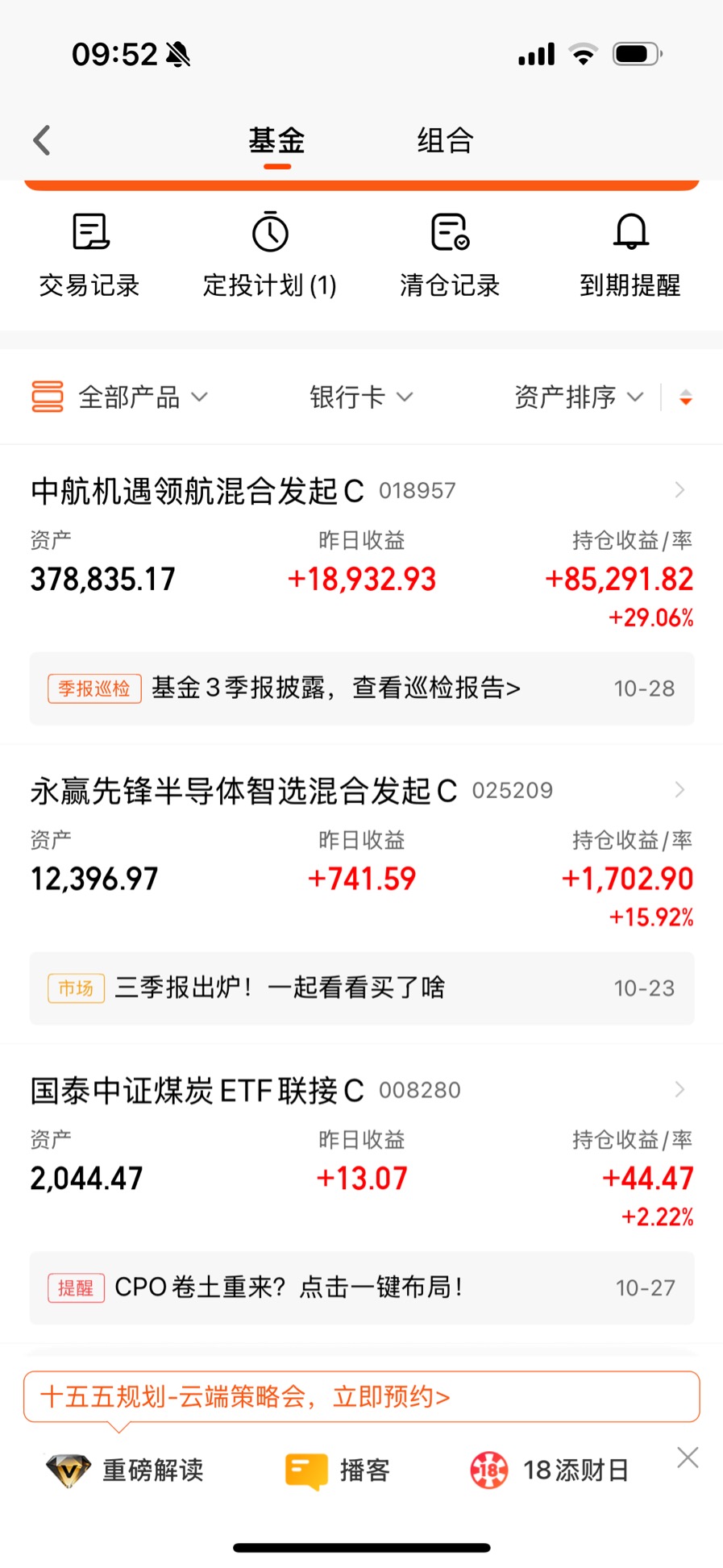View 基金3季报披露 巡检报告 notice
This screenshot has height=1568, width=723.
pos(362,688)
